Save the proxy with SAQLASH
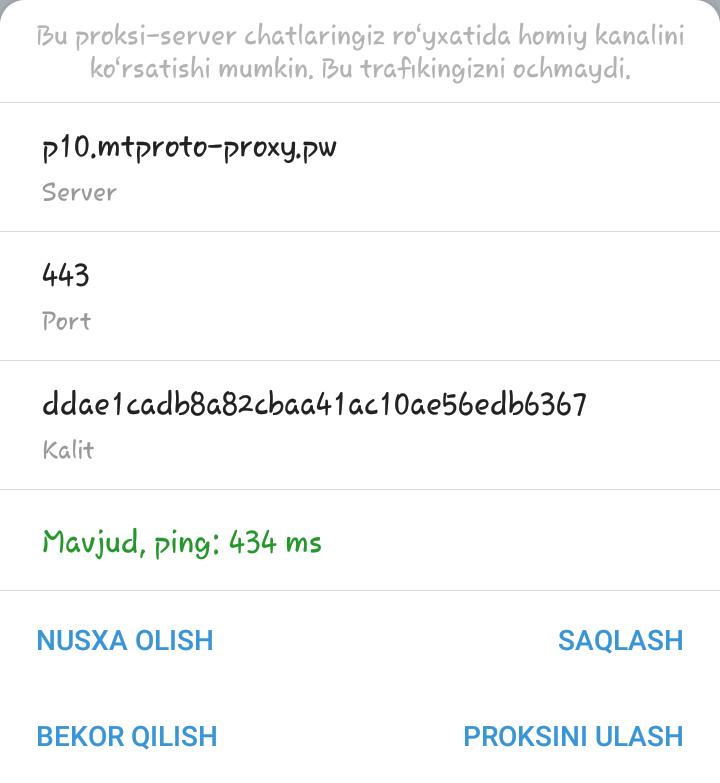Image resolution: width=720 pixels, height=783 pixels. 620,640
